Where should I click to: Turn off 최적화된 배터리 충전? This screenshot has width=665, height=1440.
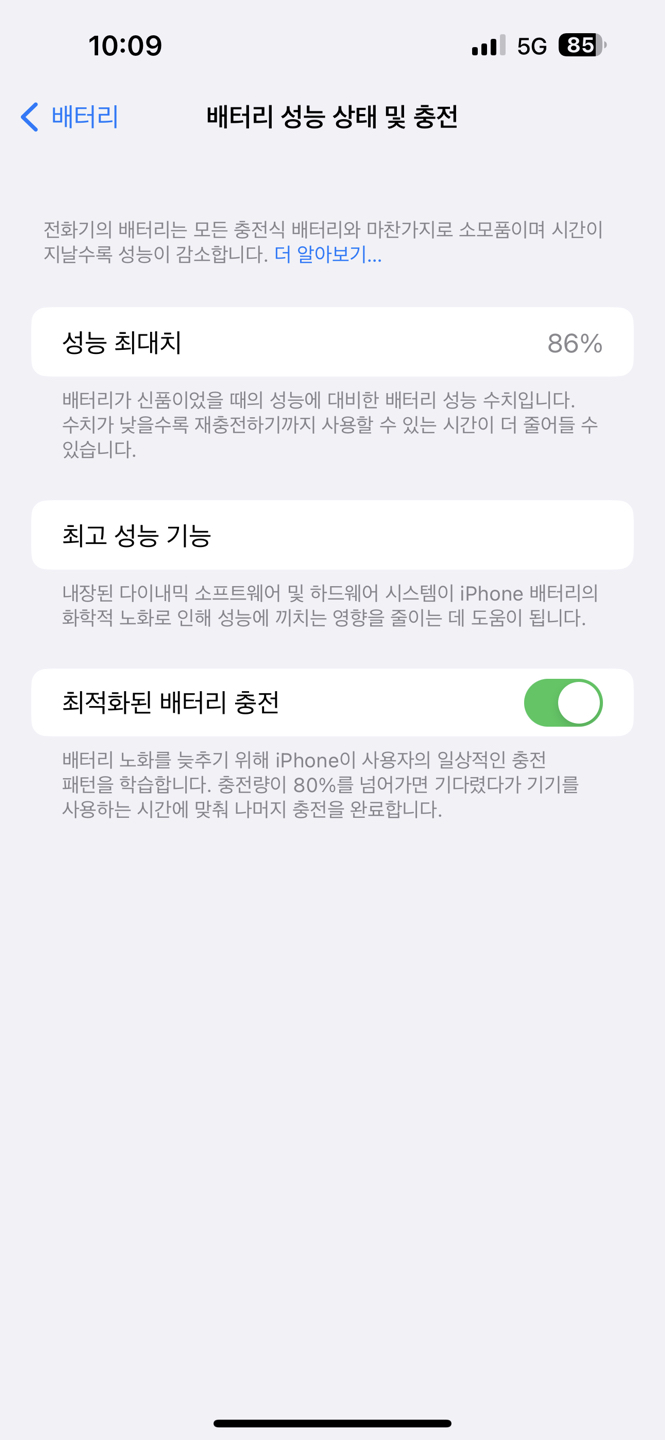[x=563, y=703]
